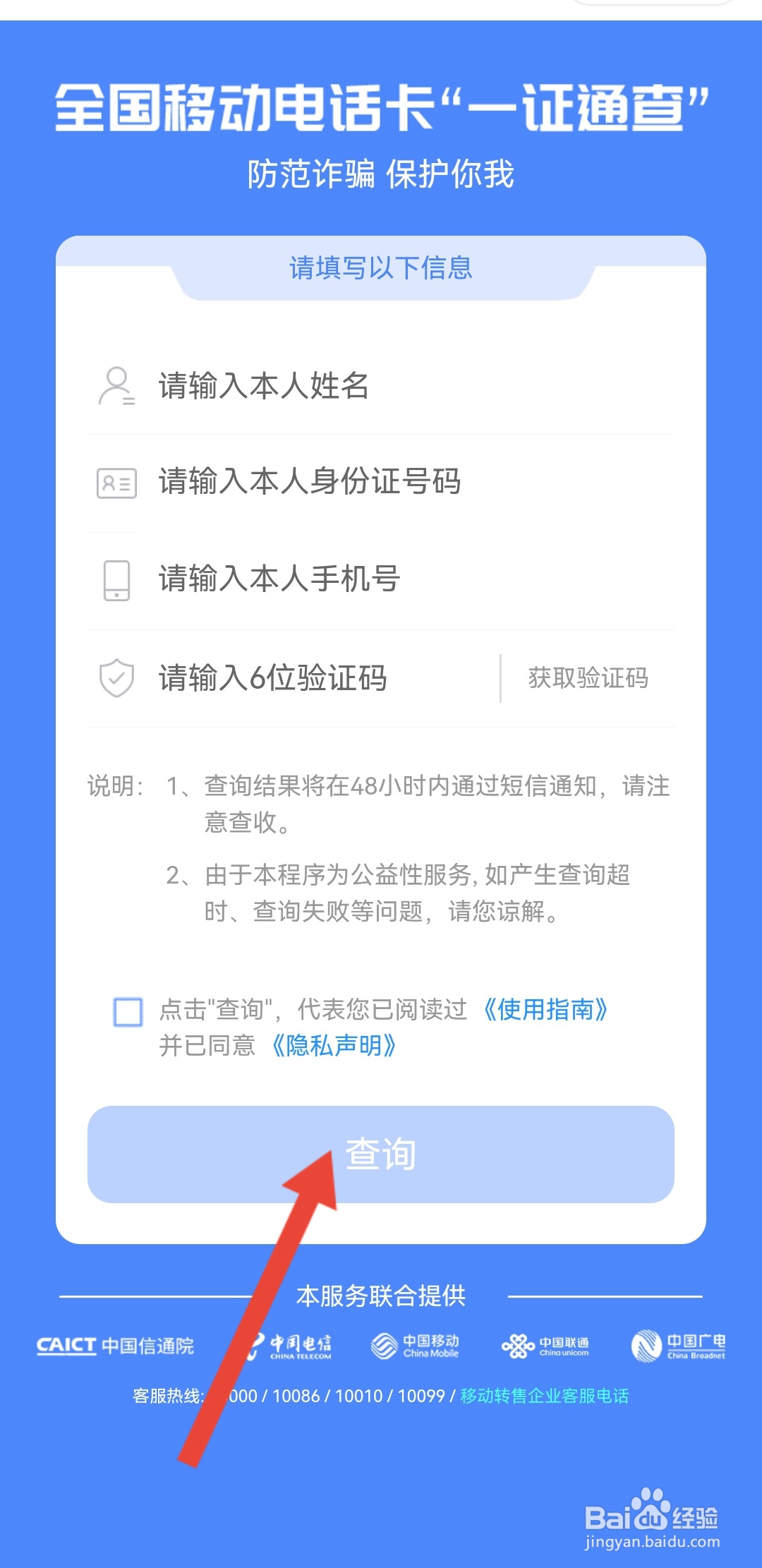Viewport: 762px width, 1568px height.
Task: Click the ID card icon next to 身份证号码 field
Action: tap(115, 483)
